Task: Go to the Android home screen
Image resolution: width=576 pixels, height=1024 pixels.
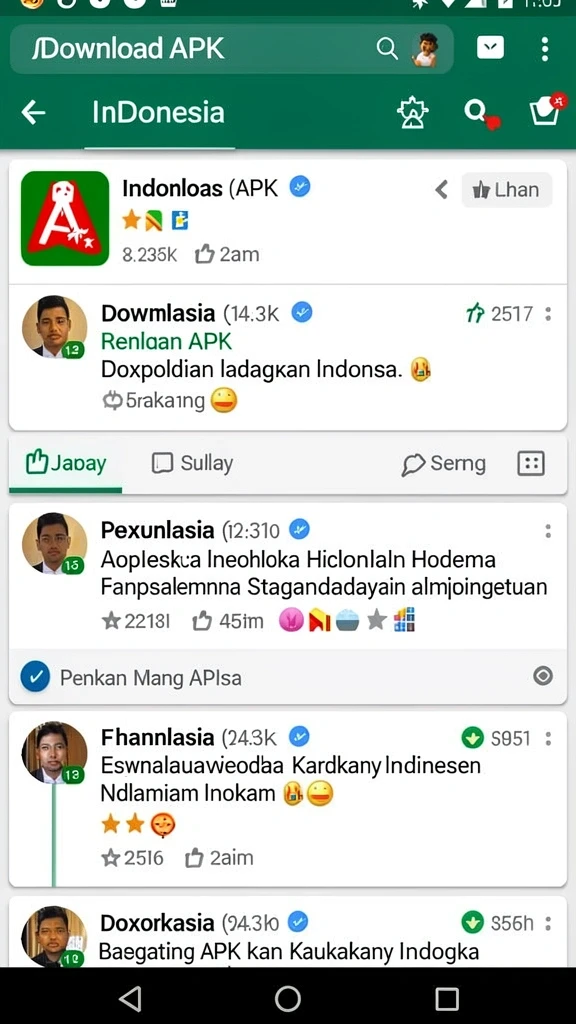Action: tap(288, 999)
